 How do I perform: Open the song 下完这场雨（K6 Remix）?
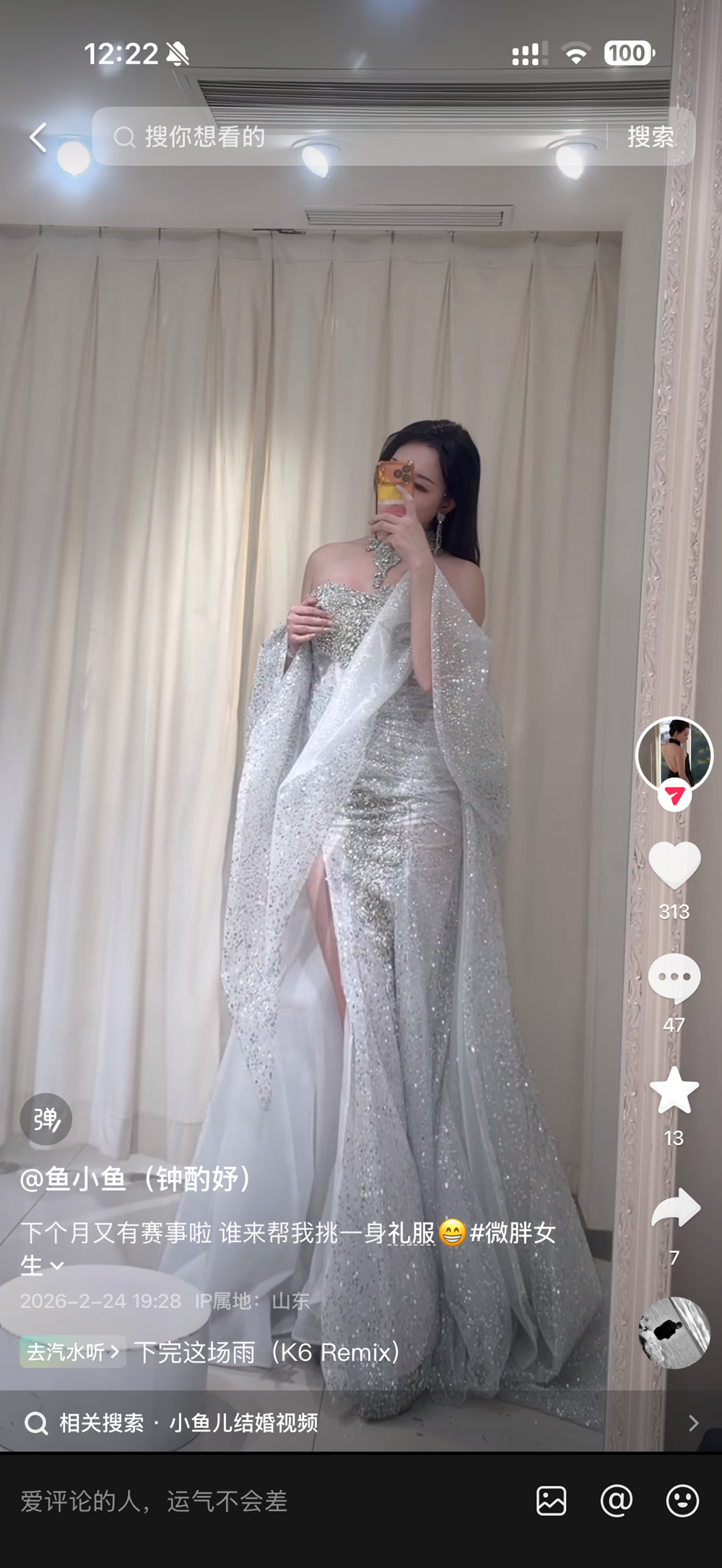(x=267, y=1351)
